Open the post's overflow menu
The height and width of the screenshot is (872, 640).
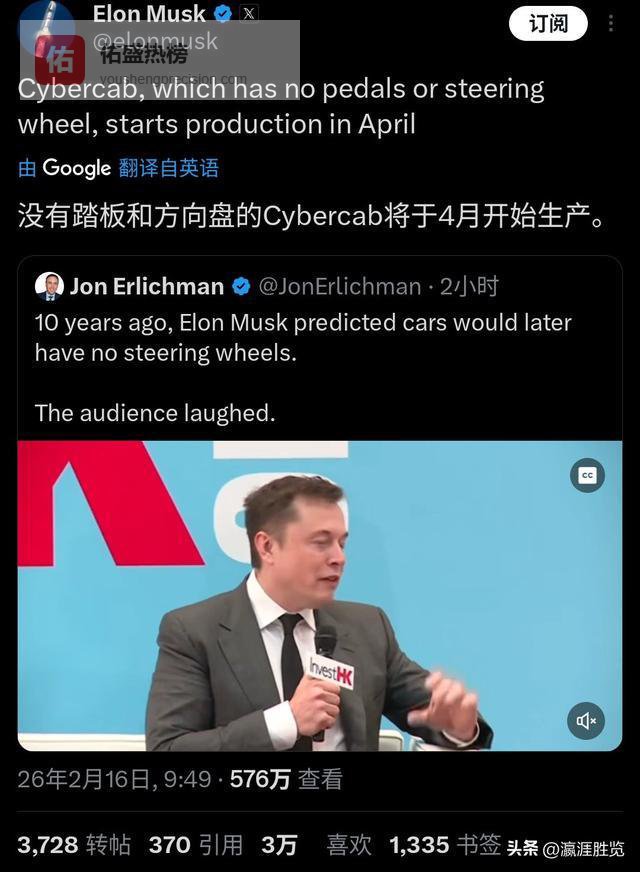[x=611, y=24]
